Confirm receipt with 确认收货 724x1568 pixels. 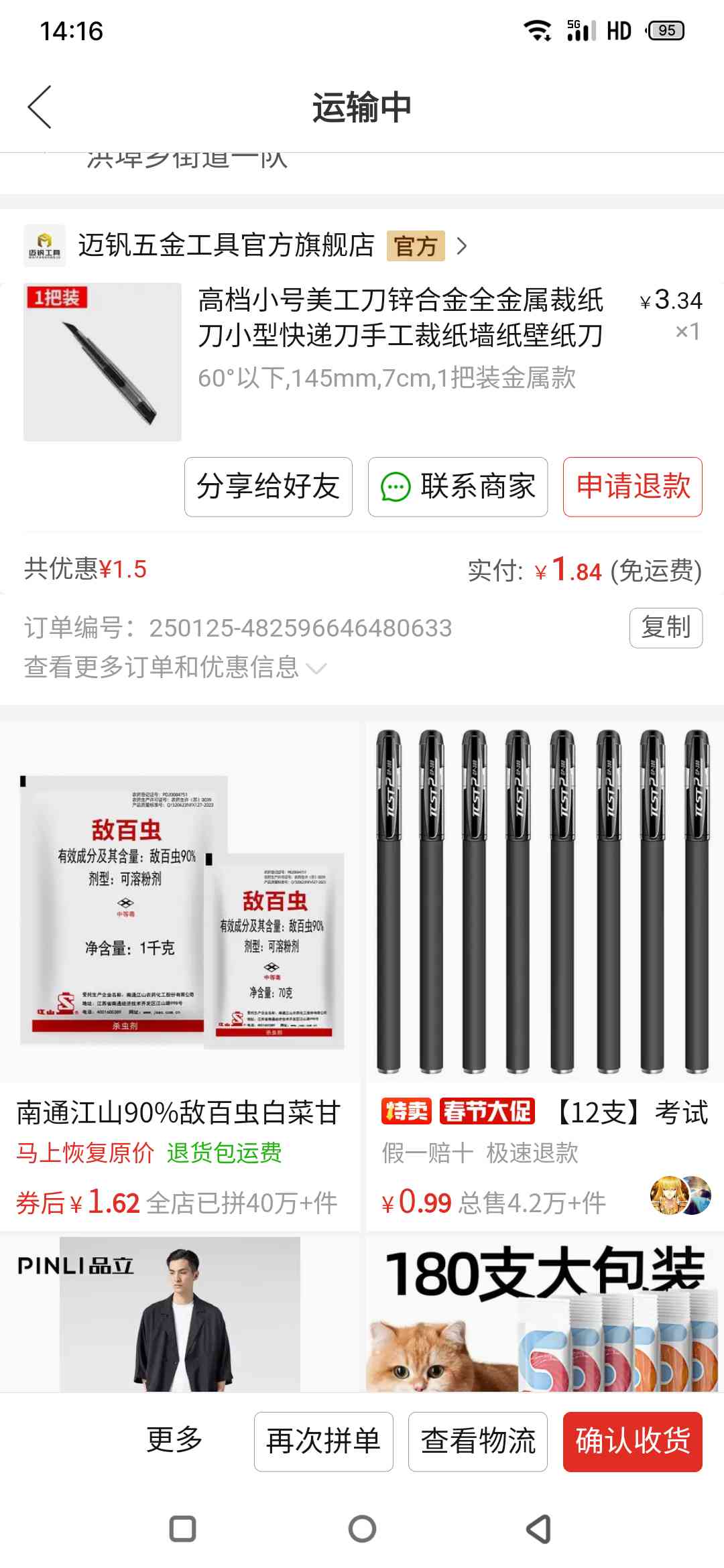click(x=633, y=1441)
